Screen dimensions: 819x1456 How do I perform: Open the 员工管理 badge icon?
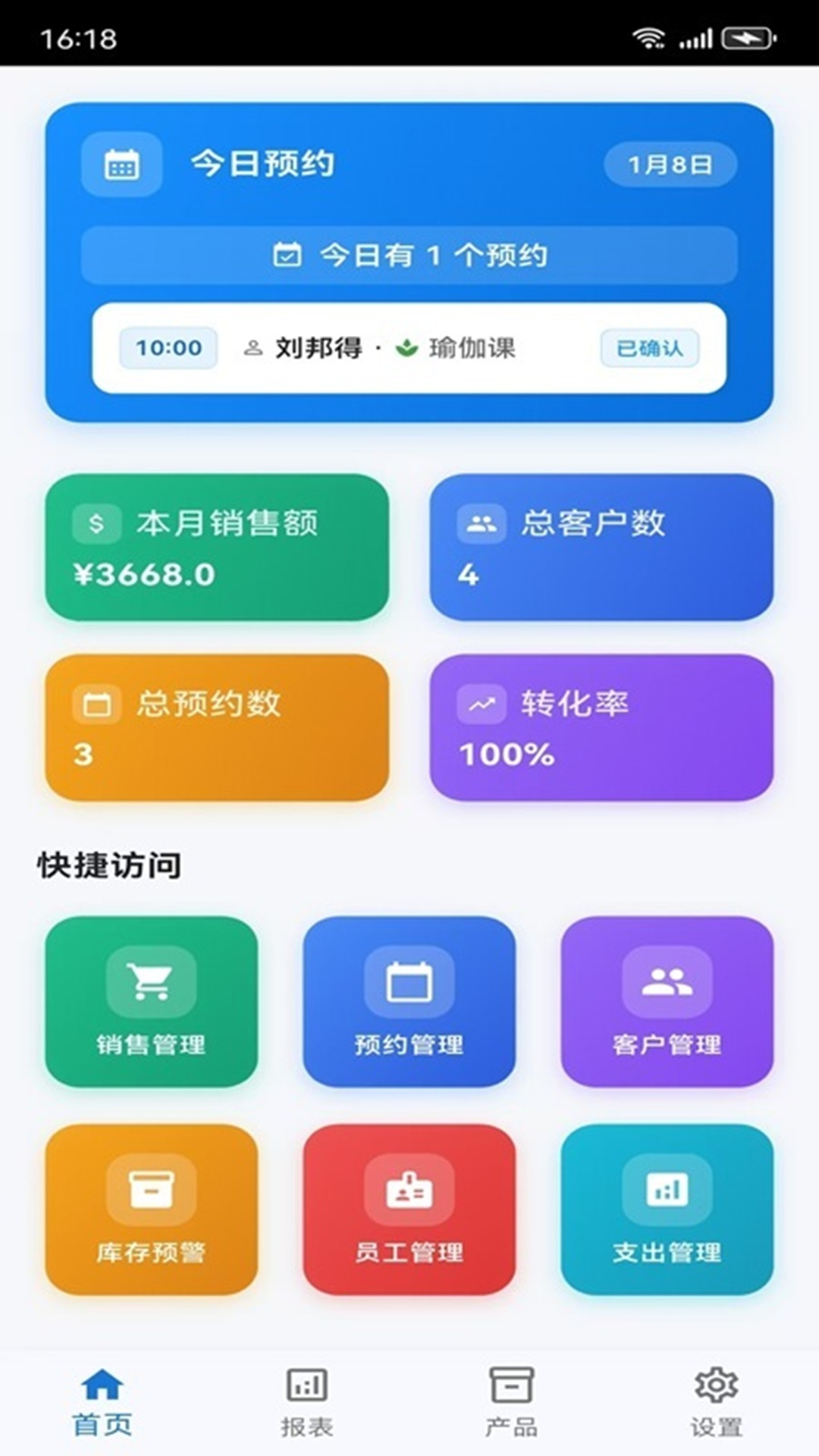tap(409, 1191)
